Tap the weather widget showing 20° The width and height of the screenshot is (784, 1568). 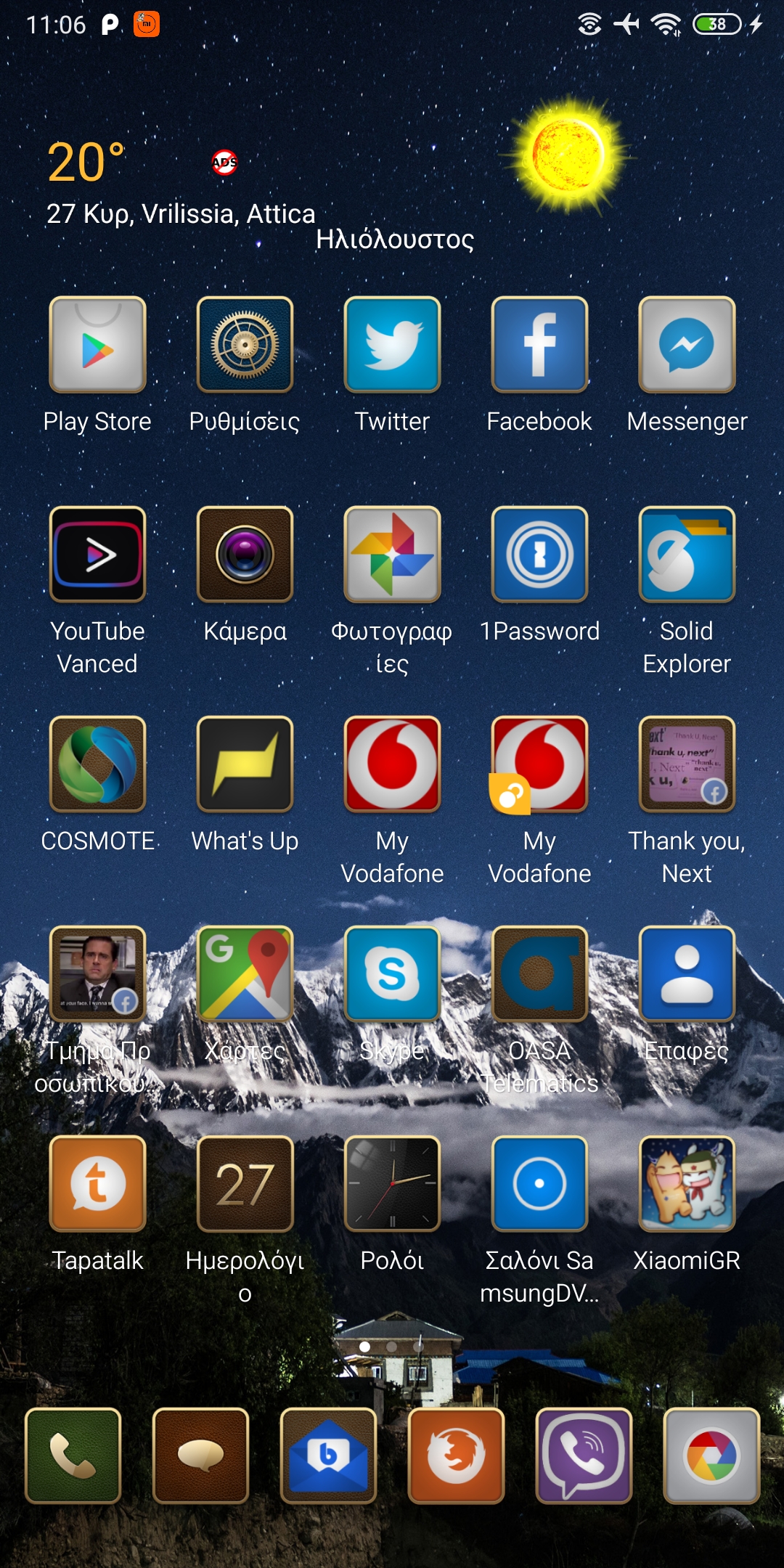coord(87,163)
